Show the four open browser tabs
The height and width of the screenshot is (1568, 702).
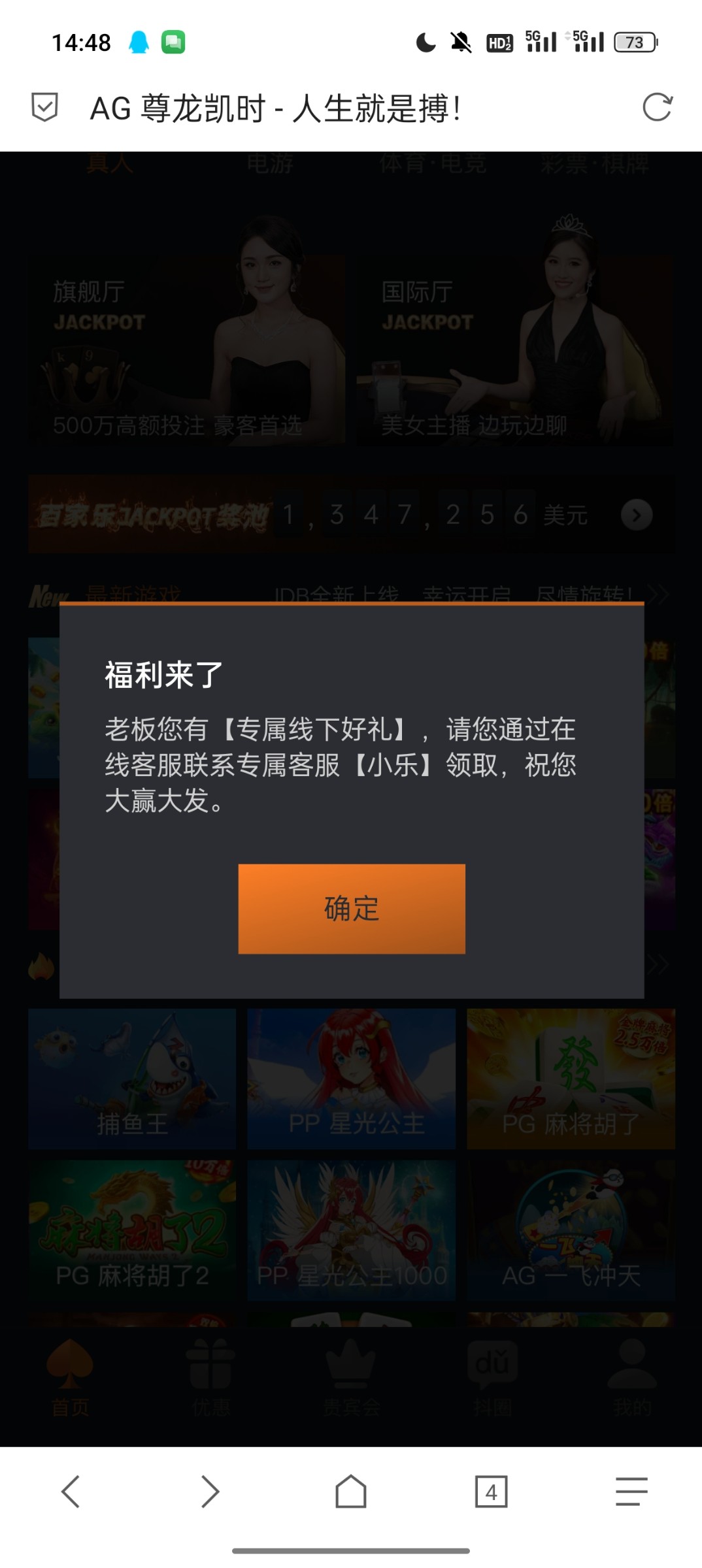(x=491, y=1492)
